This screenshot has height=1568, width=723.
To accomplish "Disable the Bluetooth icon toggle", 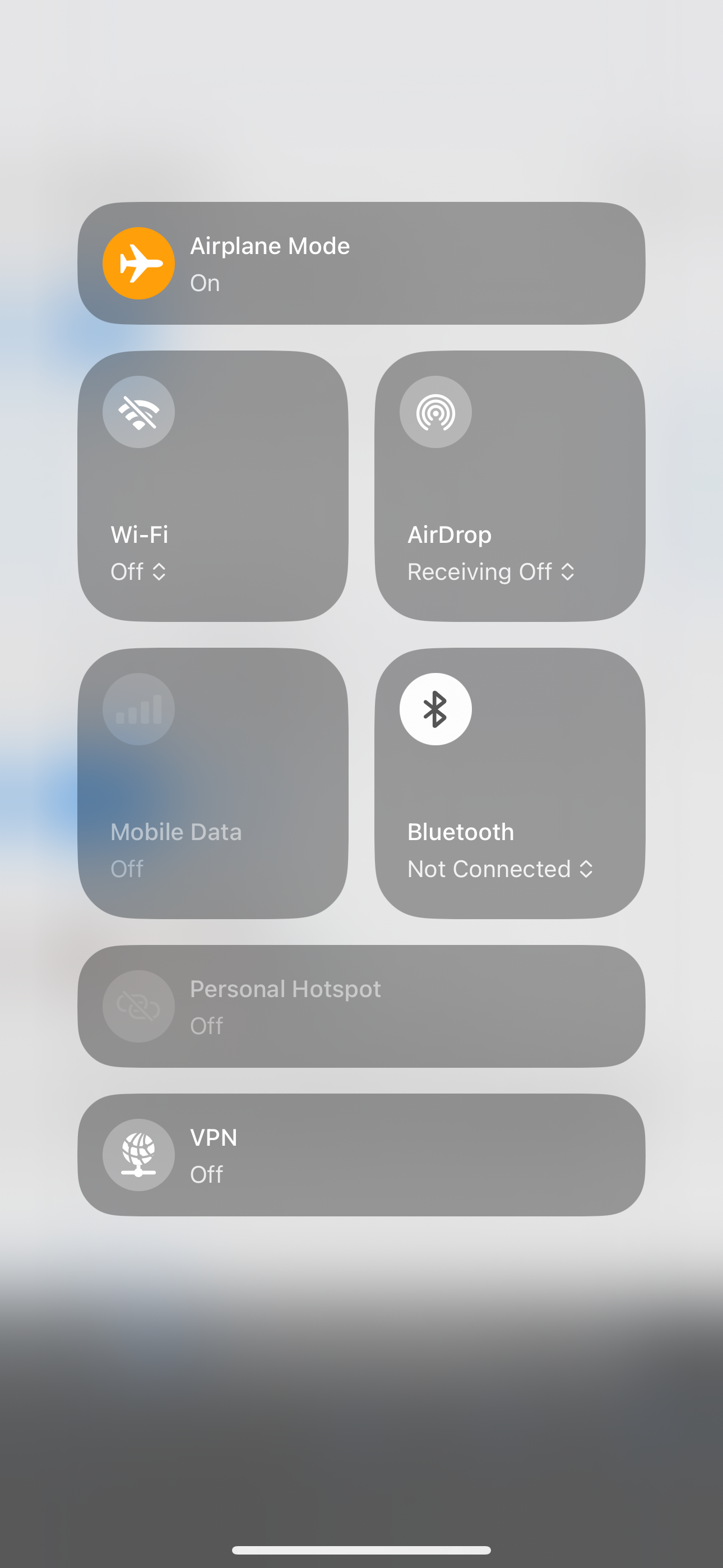I will coord(435,709).
